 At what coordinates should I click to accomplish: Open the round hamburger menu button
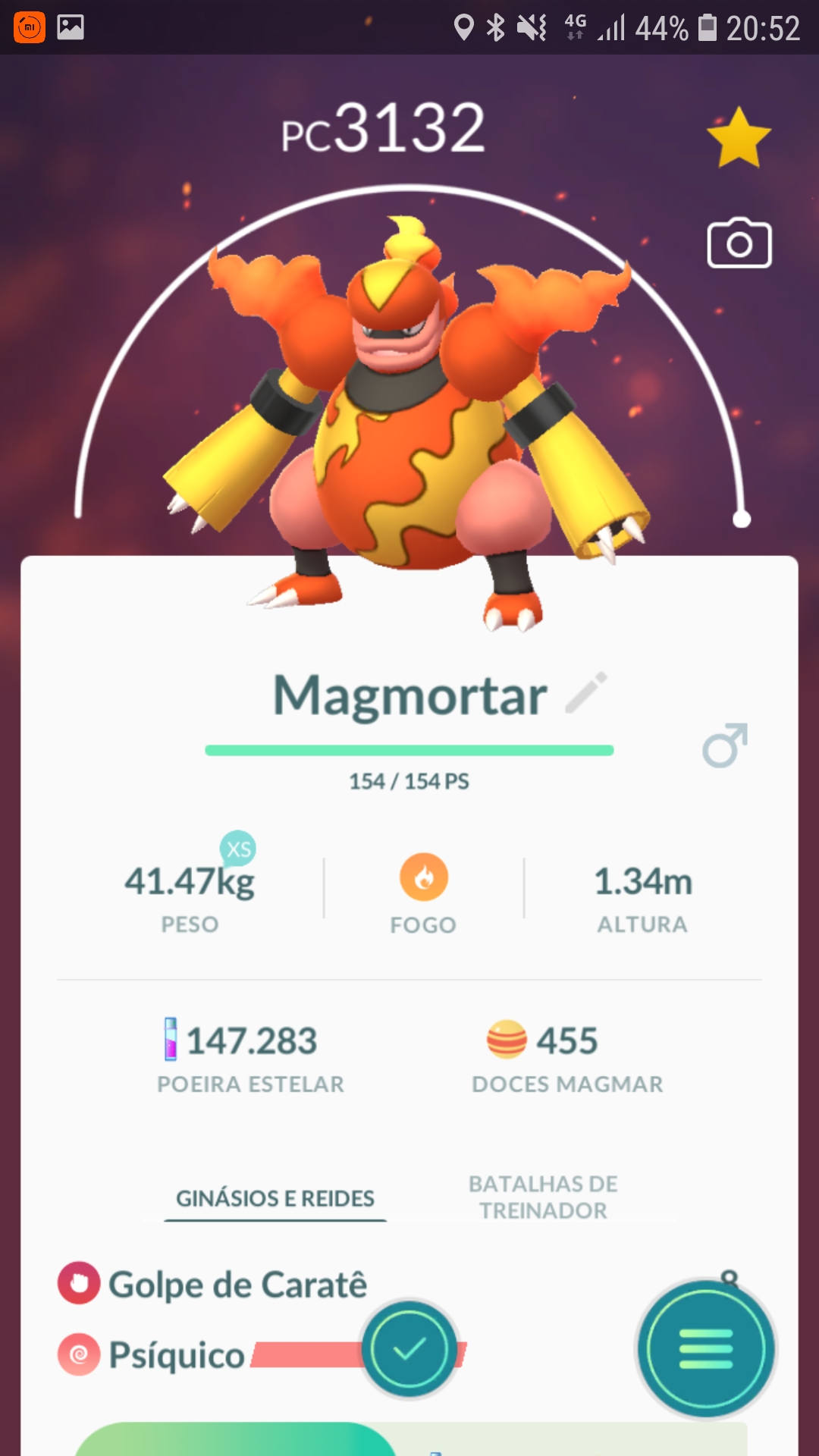(705, 1348)
